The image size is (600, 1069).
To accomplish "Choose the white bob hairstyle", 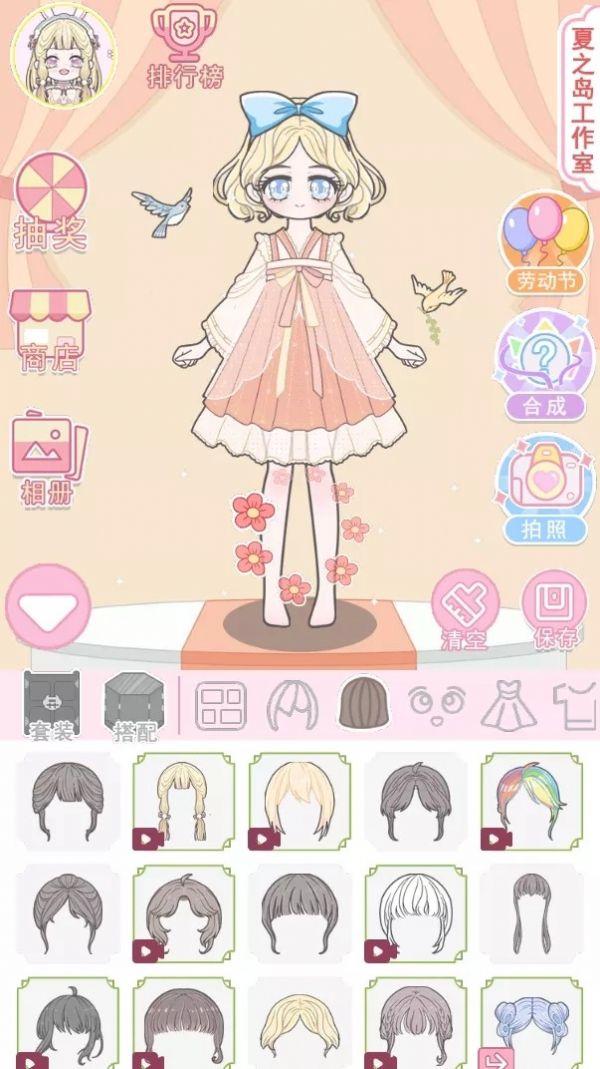I will [x=414, y=913].
